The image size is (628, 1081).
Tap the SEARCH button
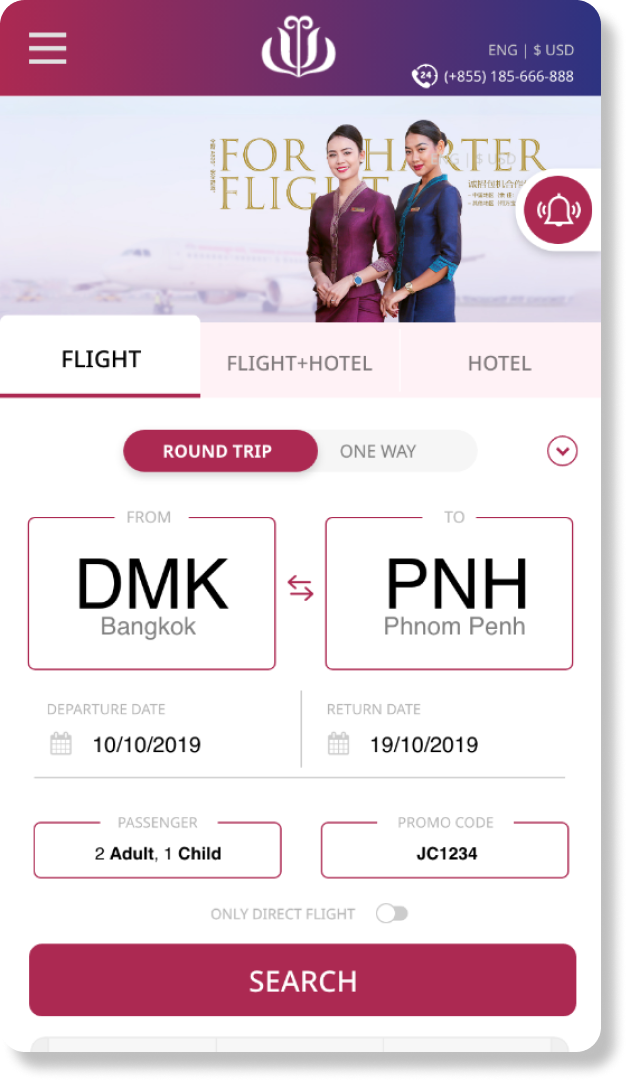(x=302, y=980)
